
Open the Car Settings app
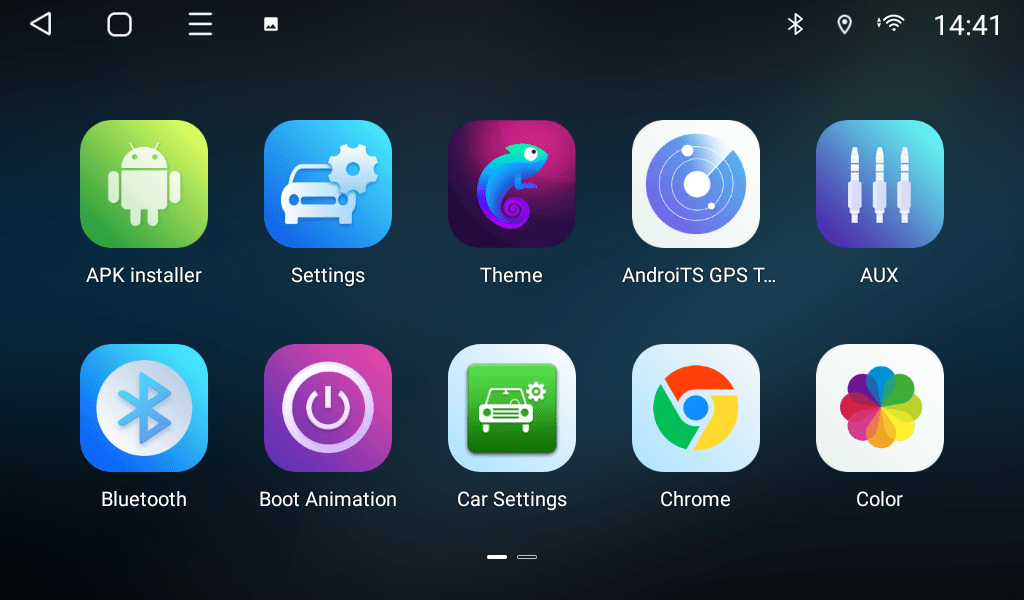pos(512,408)
